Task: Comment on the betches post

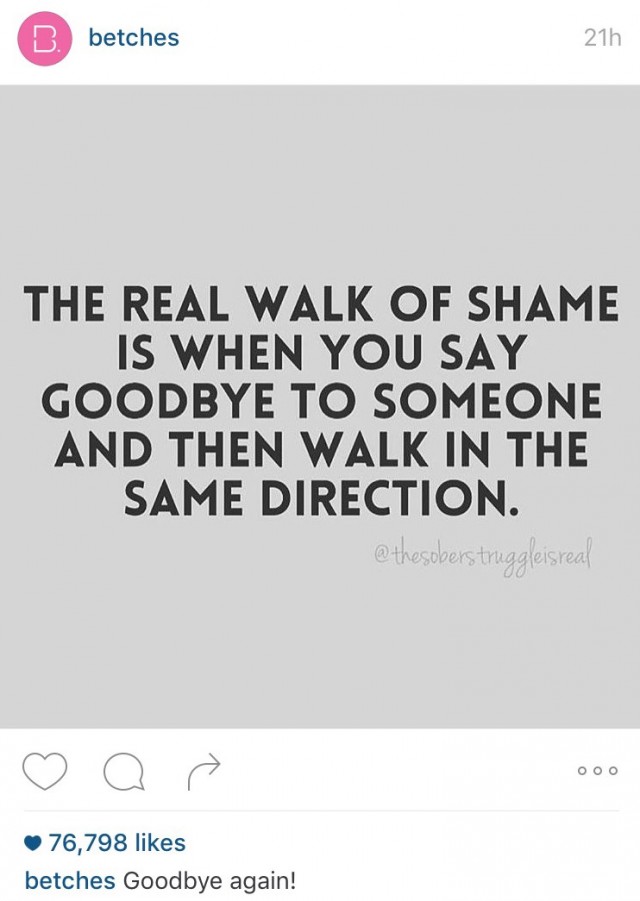Action: [x=123, y=770]
